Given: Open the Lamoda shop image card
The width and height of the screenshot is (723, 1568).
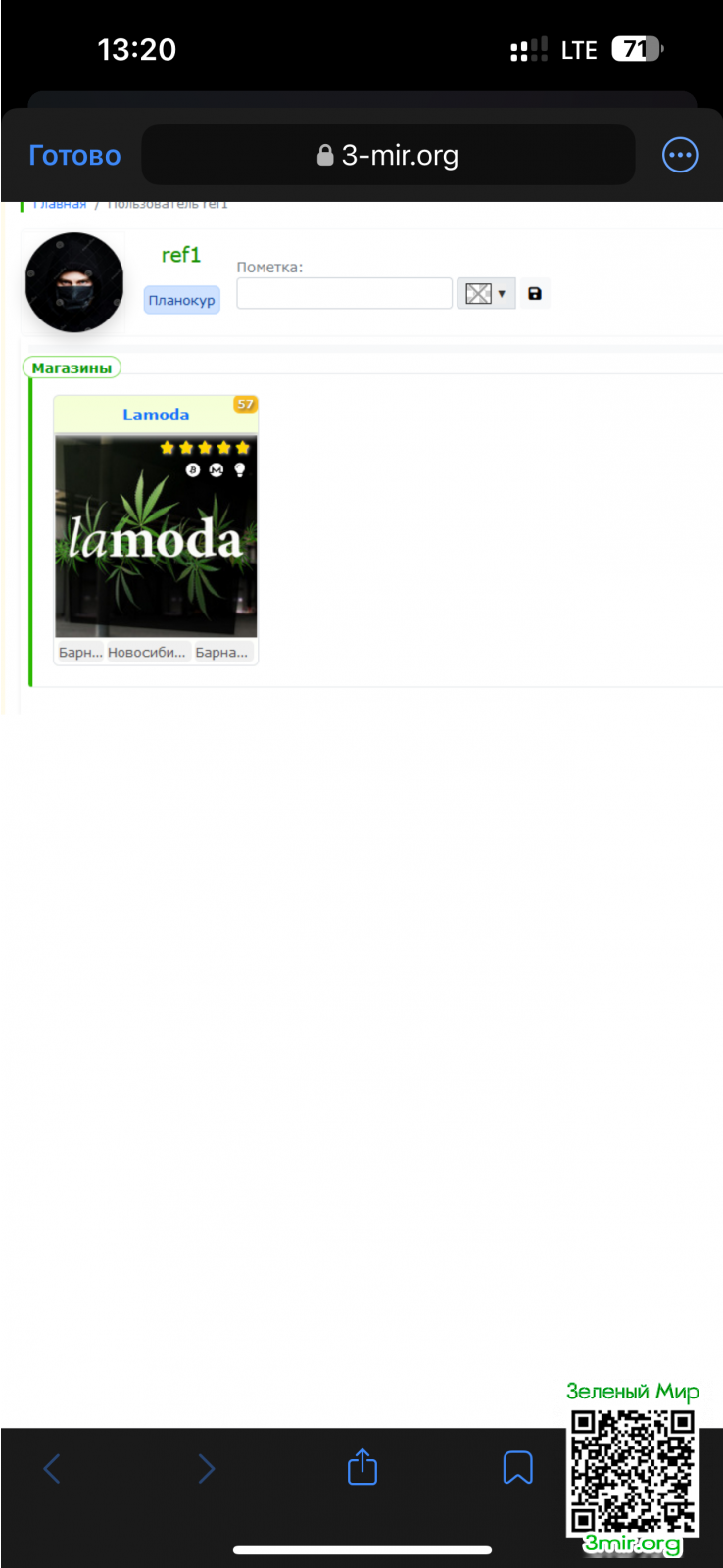Looking at the screenshot, I should tap(156, 536).
